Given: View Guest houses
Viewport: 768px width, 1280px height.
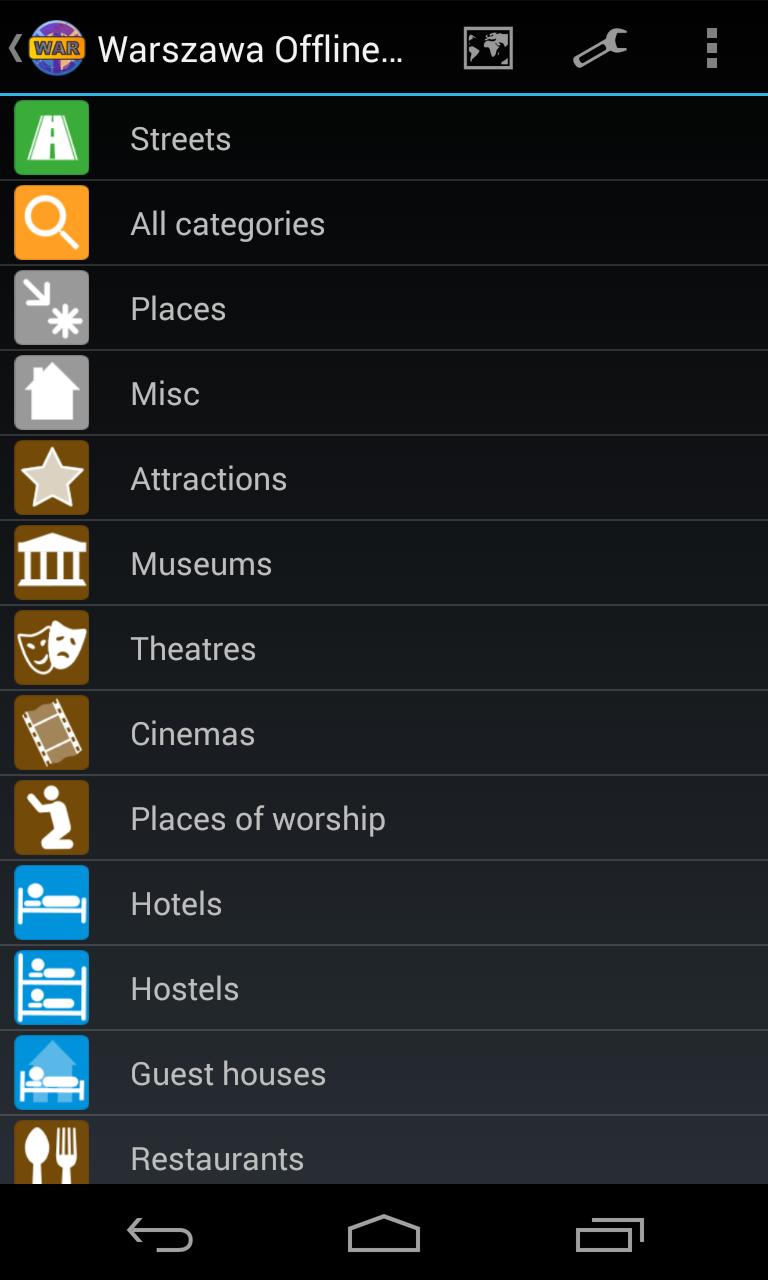Looking at the screenshot, I should (384, 1073).
